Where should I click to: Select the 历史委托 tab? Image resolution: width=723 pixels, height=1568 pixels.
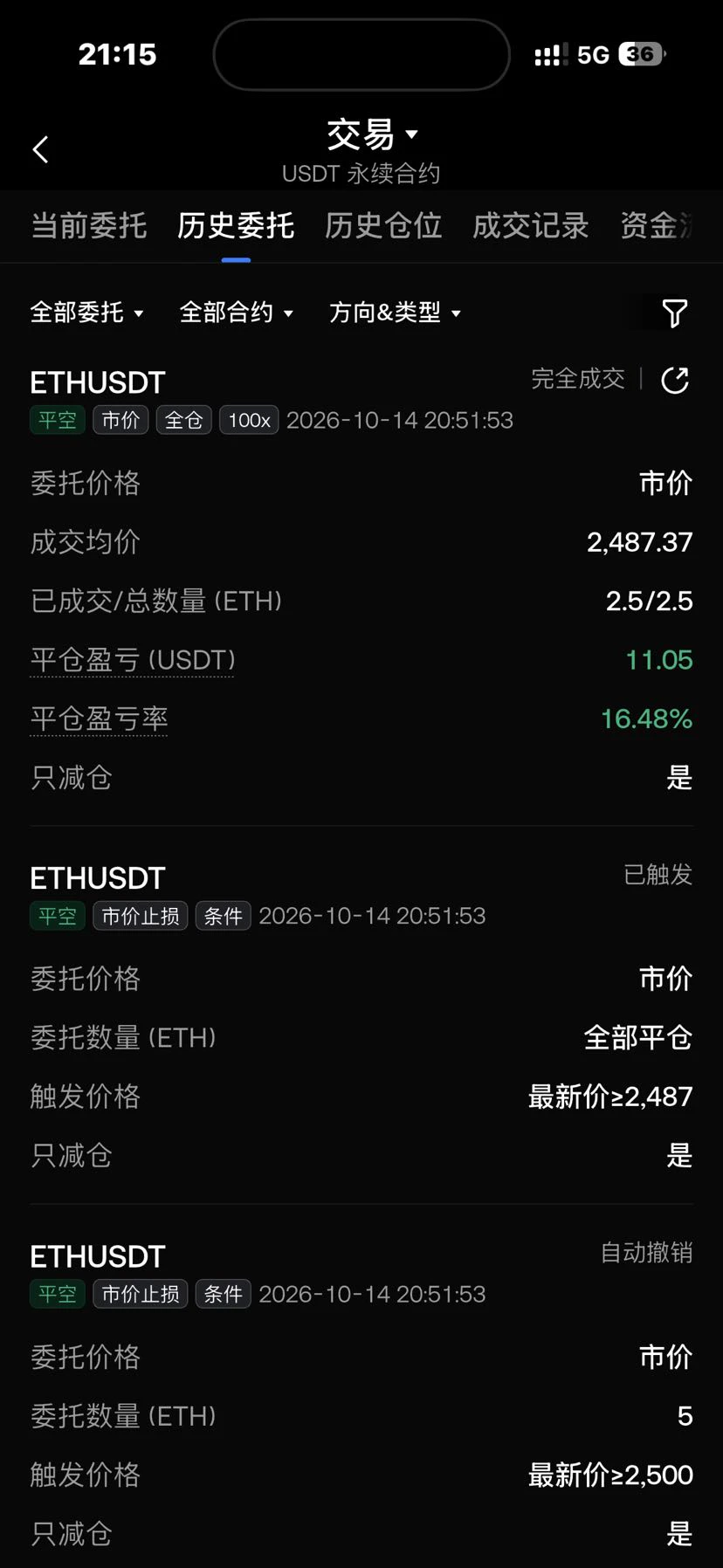[236, 225]
